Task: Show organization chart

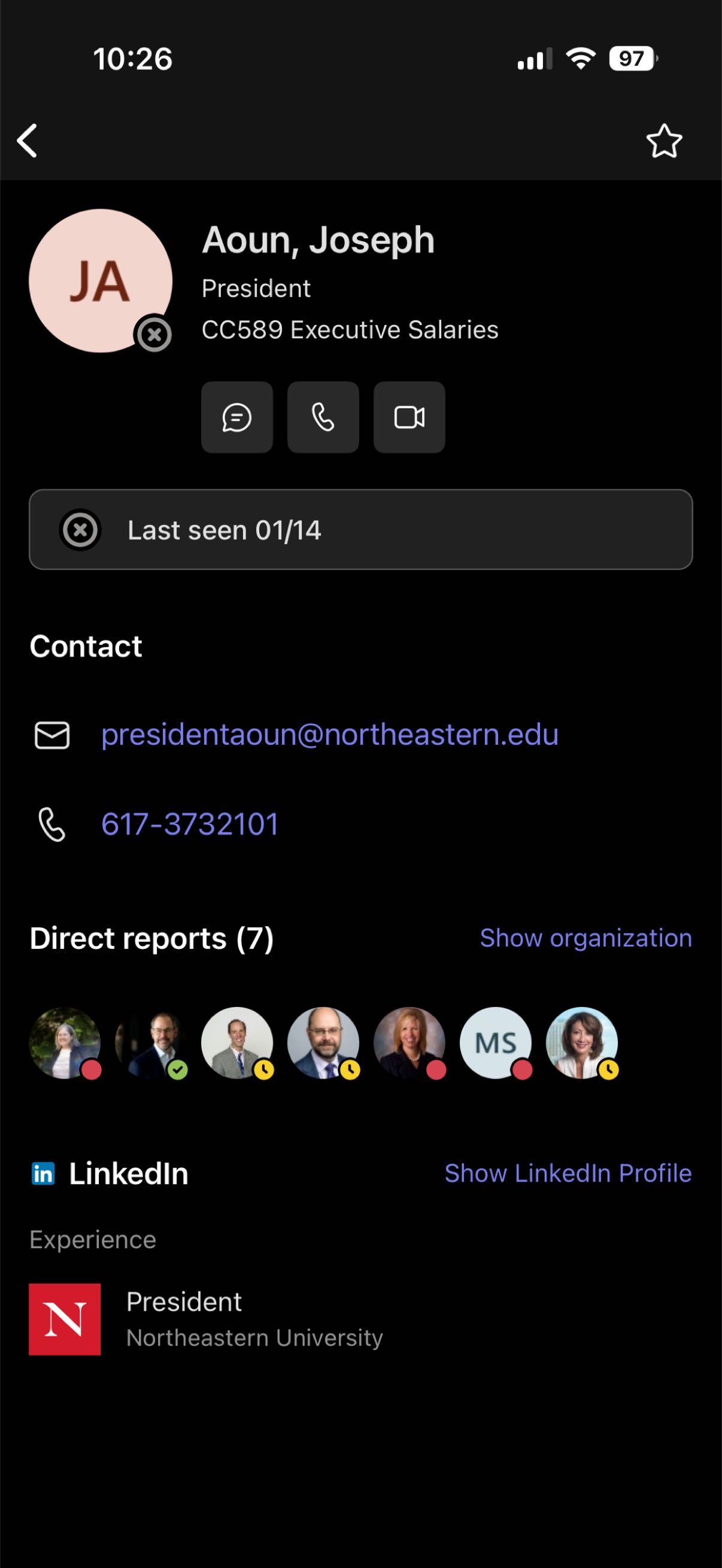Action: pos(585,938)
